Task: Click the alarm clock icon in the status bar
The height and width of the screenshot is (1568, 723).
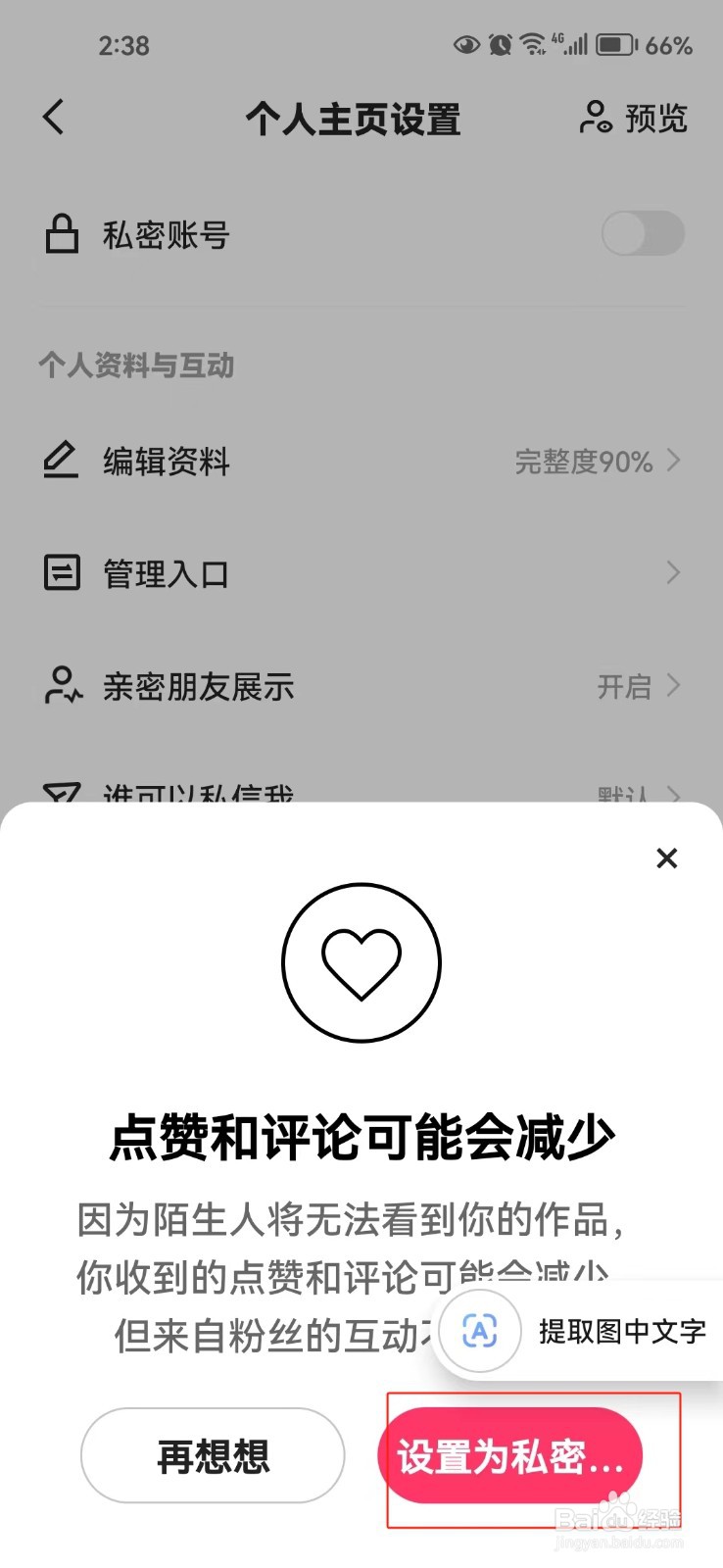Action: [500, 44]
